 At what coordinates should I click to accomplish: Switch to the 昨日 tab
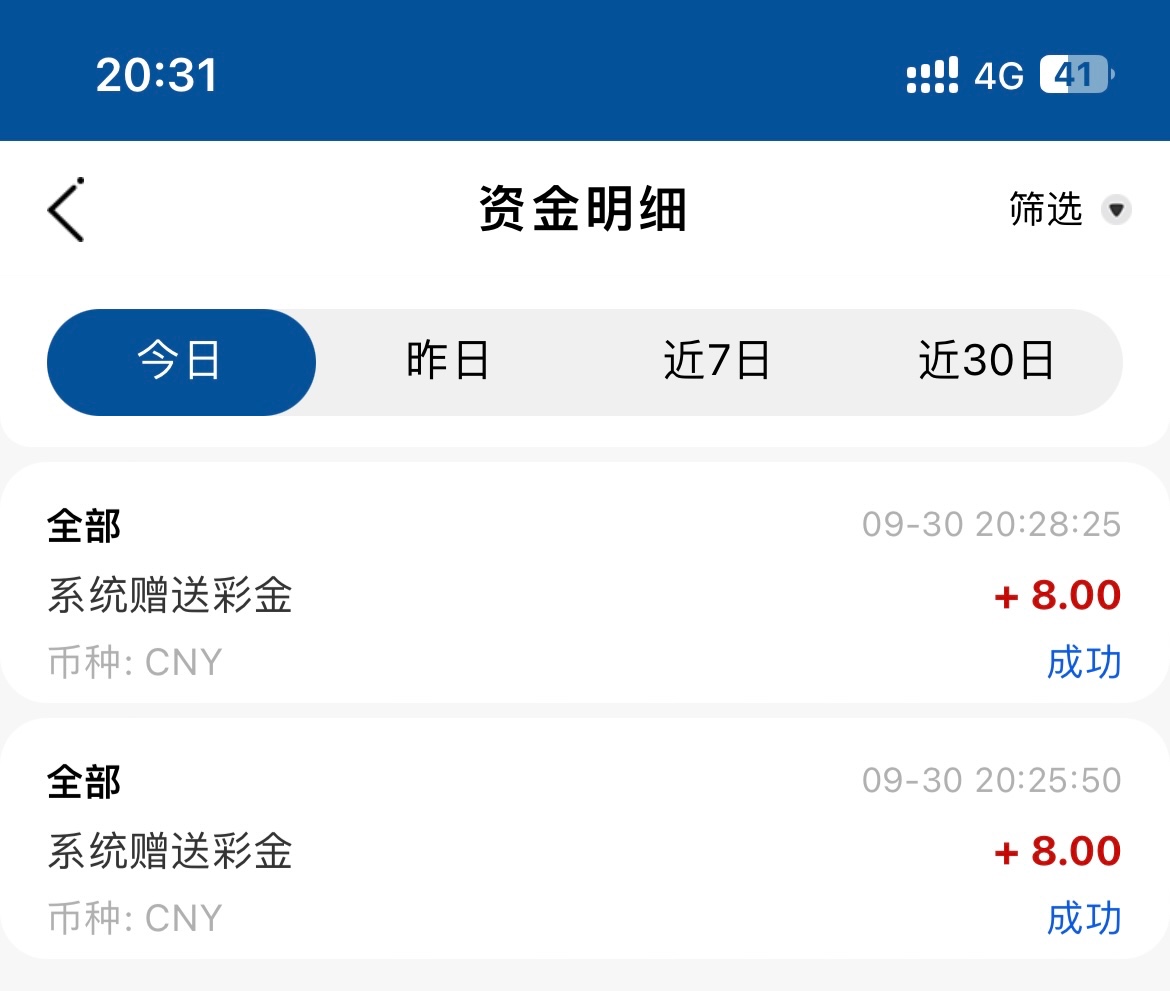pyautogui.click(x=448, y=361)
